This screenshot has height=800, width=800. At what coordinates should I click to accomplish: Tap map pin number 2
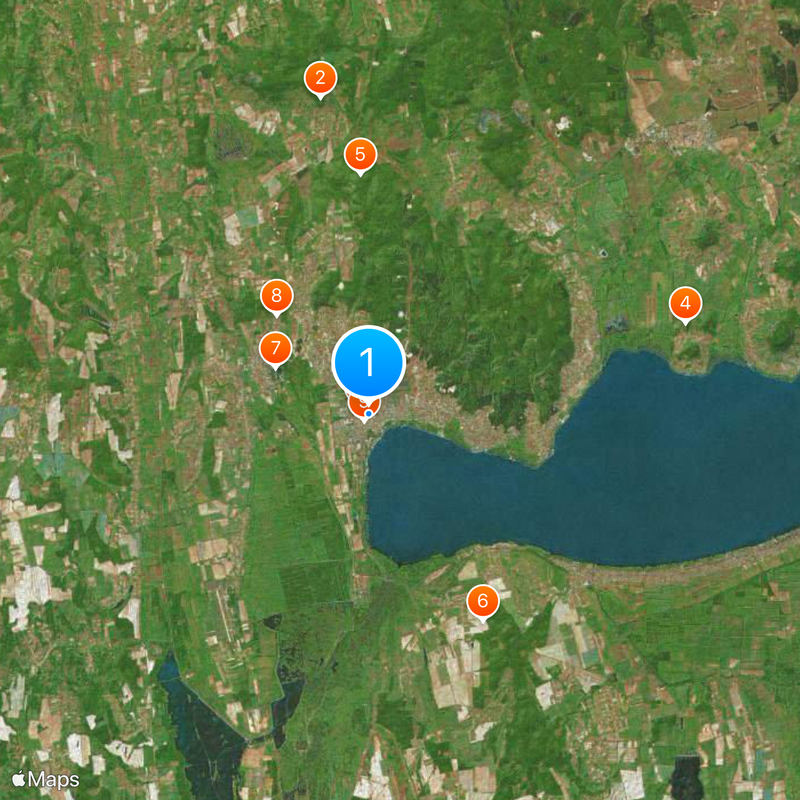pyautogui.click(x=320, y=78)
